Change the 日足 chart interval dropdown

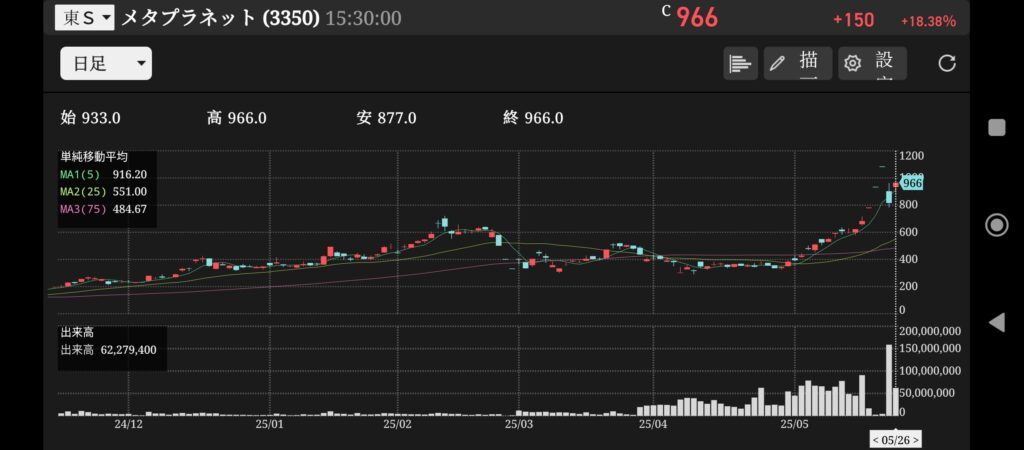105,64
